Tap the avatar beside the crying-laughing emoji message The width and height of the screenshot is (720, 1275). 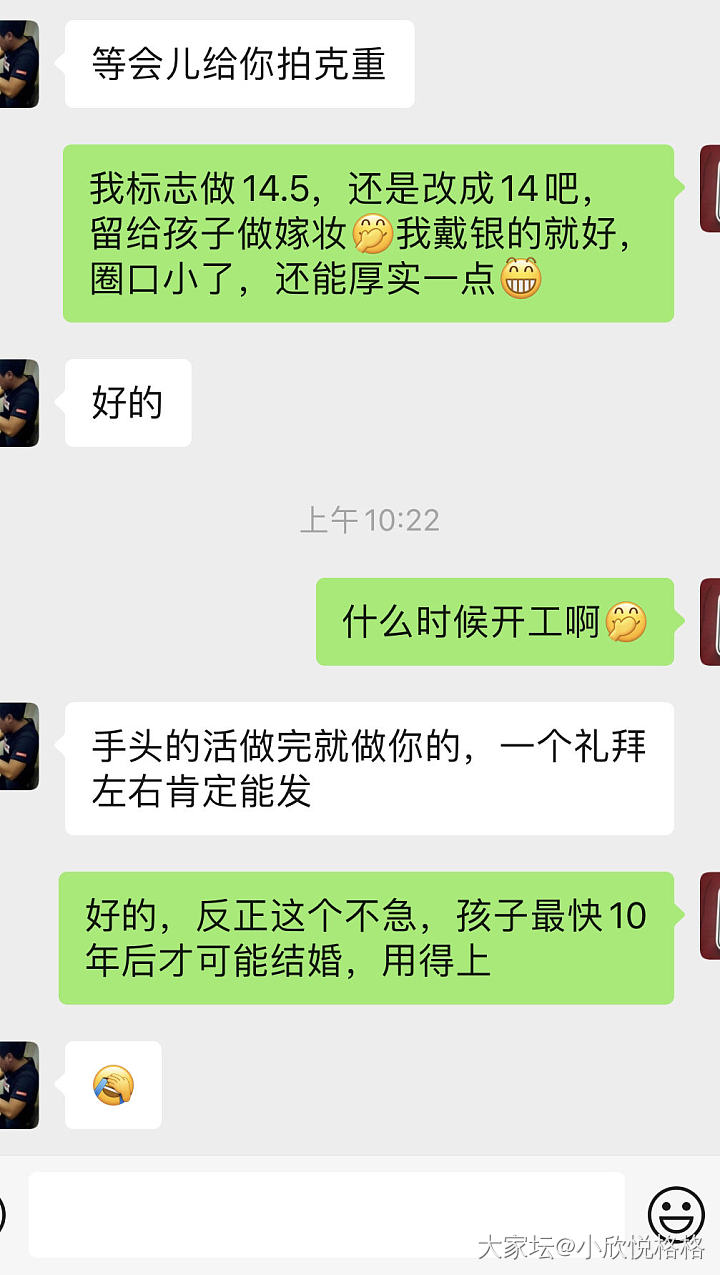pyautogui.click(x=18, y=1085)
